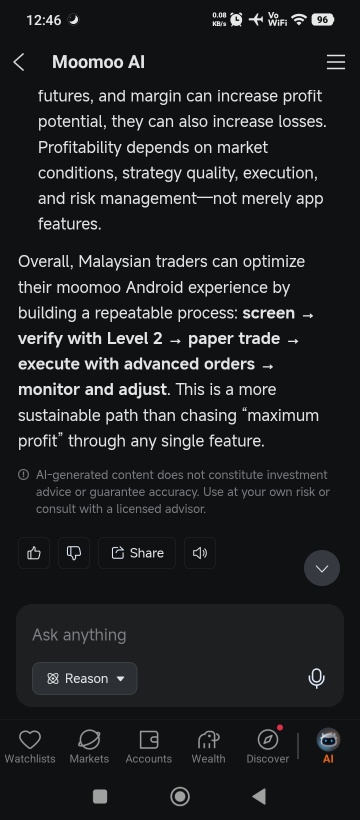Open the Discover tab
Screen dimensions: 360x820
coord(268,747)
